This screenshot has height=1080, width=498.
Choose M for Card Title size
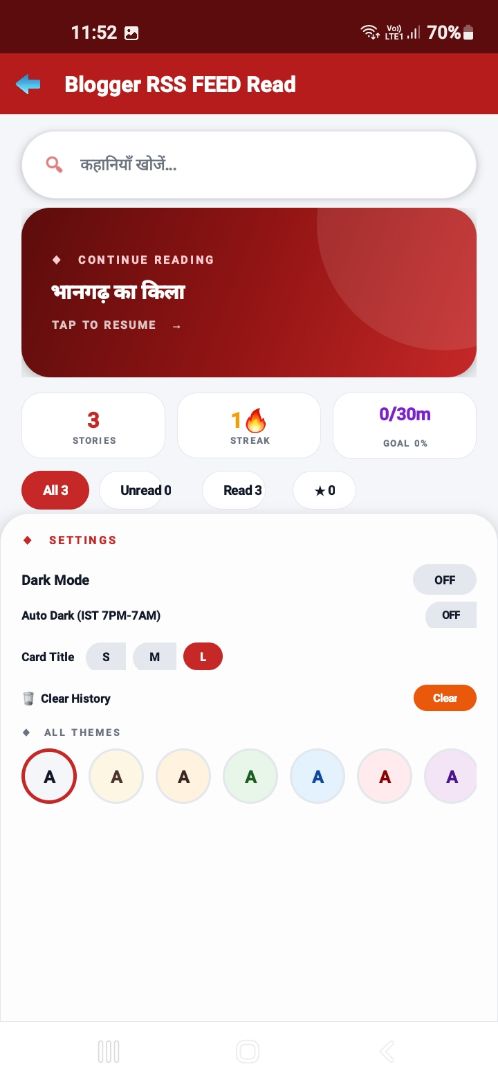pyautogui.click(x=154, y=656)
